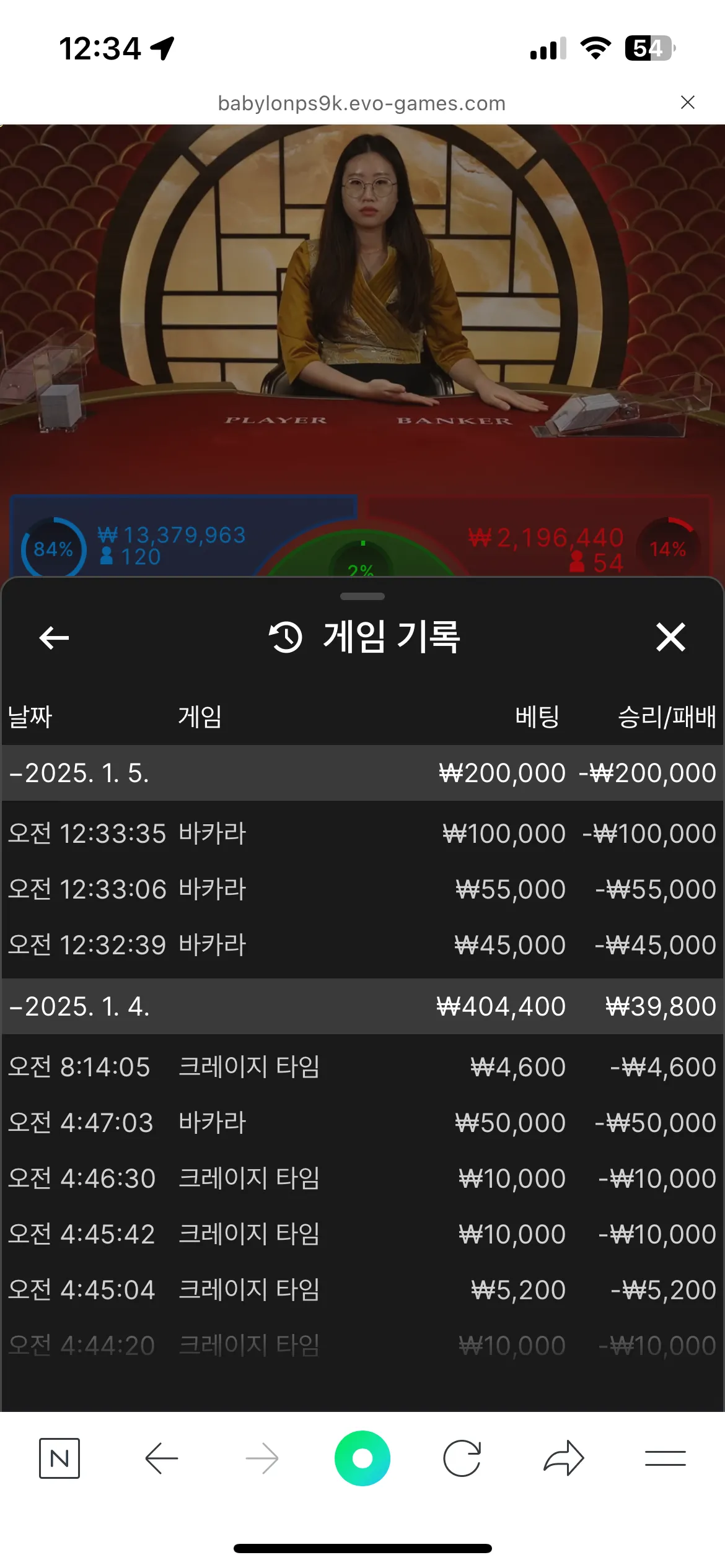
Task: Close the browser page with the X
Action: click(x=687, y=103)
